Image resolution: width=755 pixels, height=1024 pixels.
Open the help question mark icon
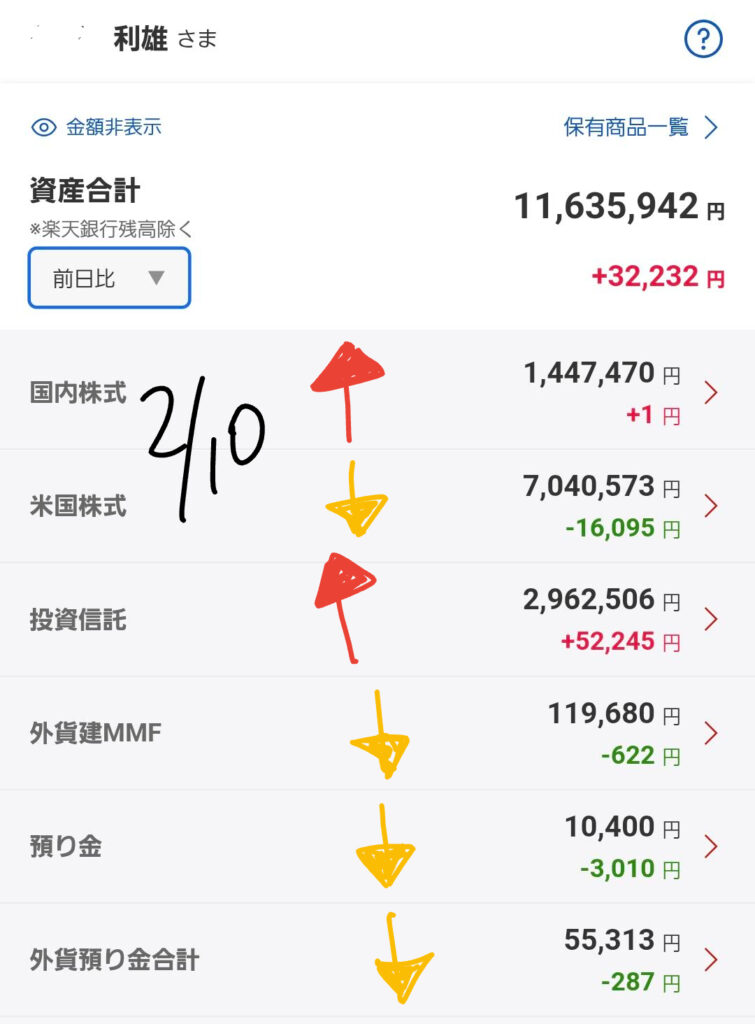(x=703, y=40)
